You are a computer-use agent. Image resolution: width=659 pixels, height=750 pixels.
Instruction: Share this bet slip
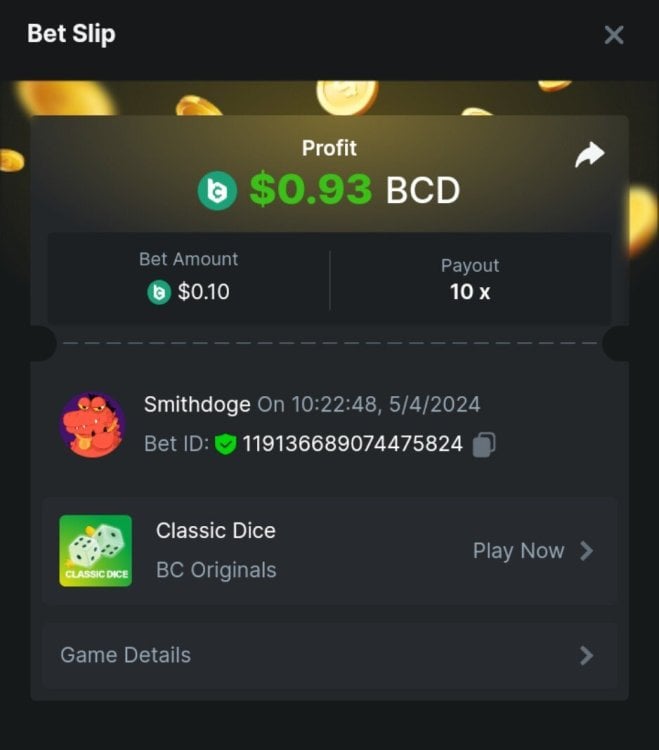[590, 155]
